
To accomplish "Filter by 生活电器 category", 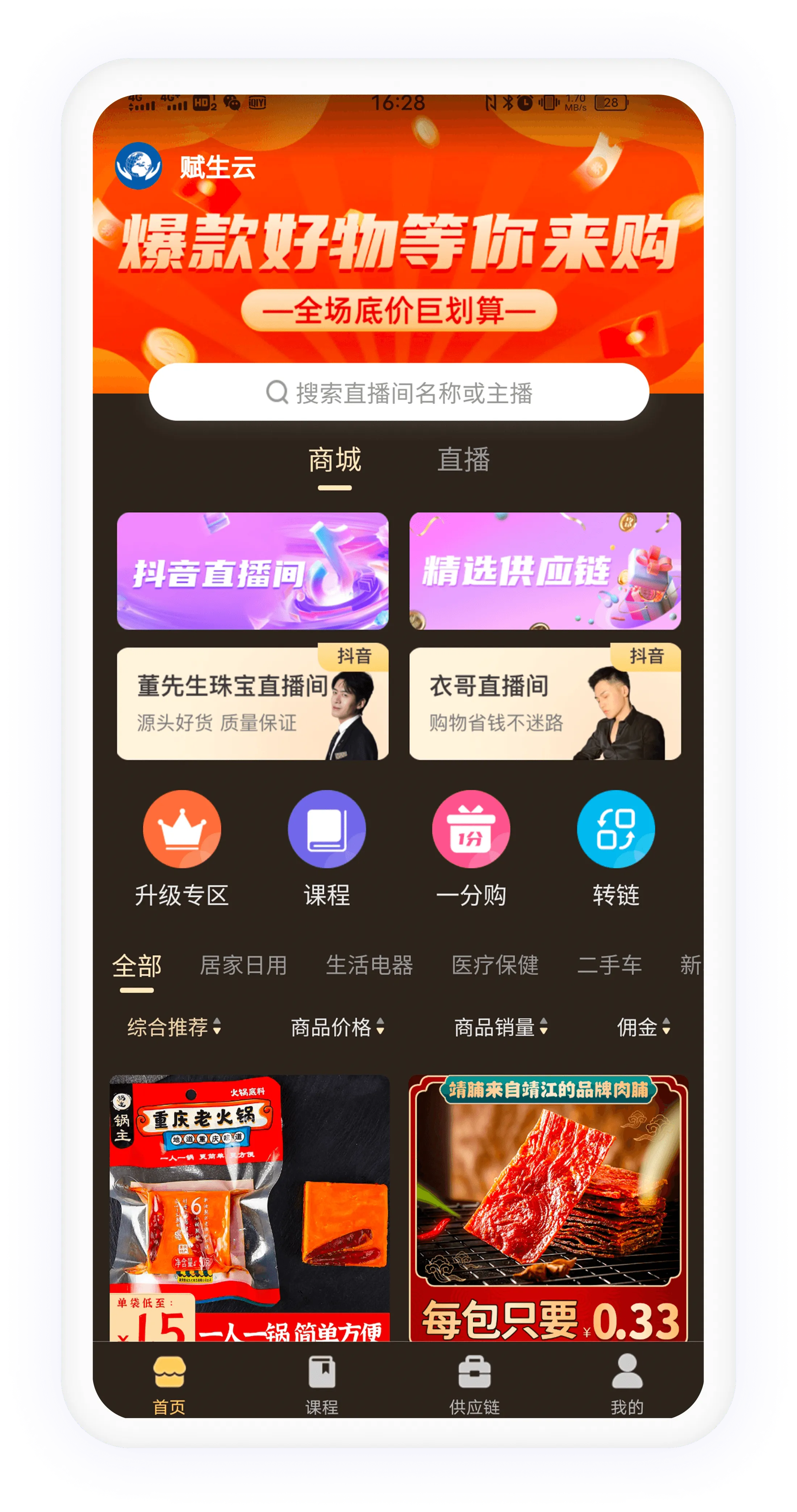I will 369,965.
